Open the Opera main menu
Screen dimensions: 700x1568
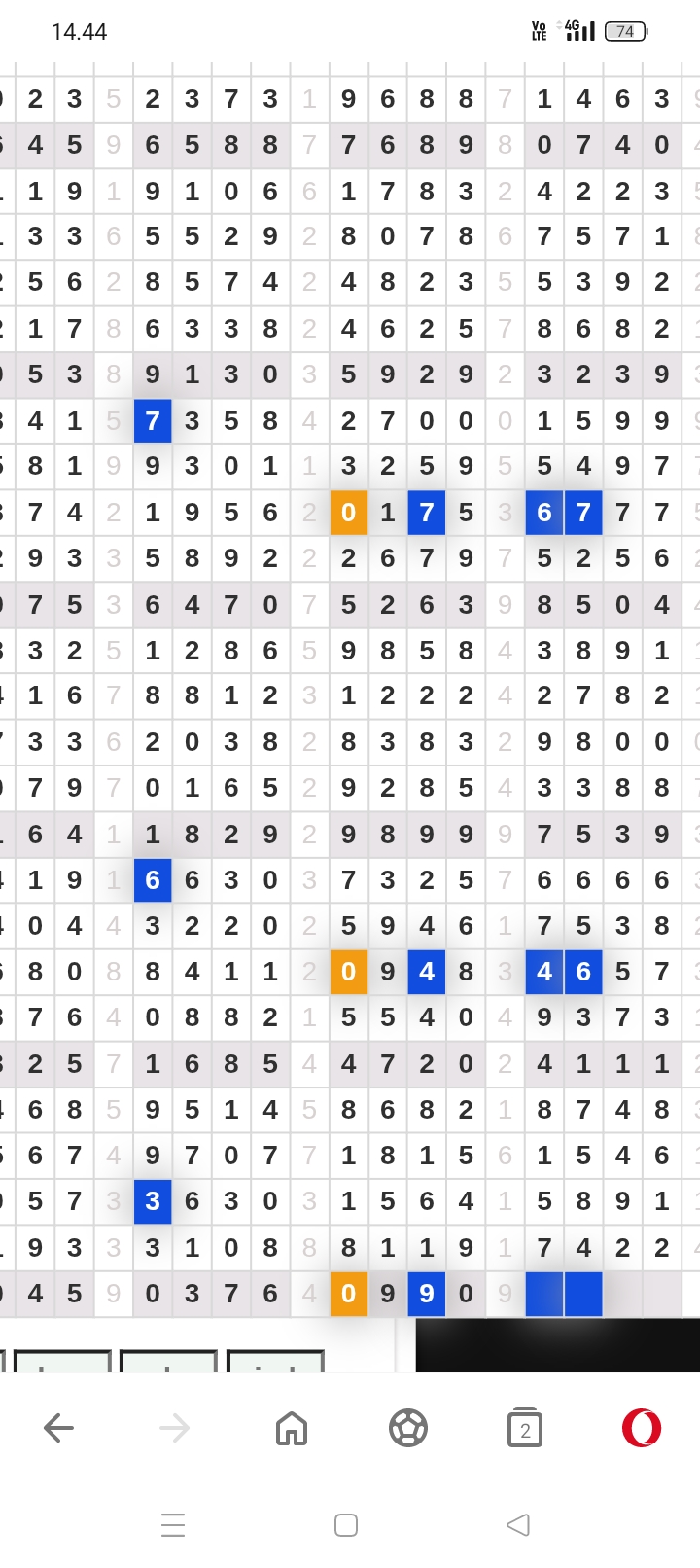642,1428
